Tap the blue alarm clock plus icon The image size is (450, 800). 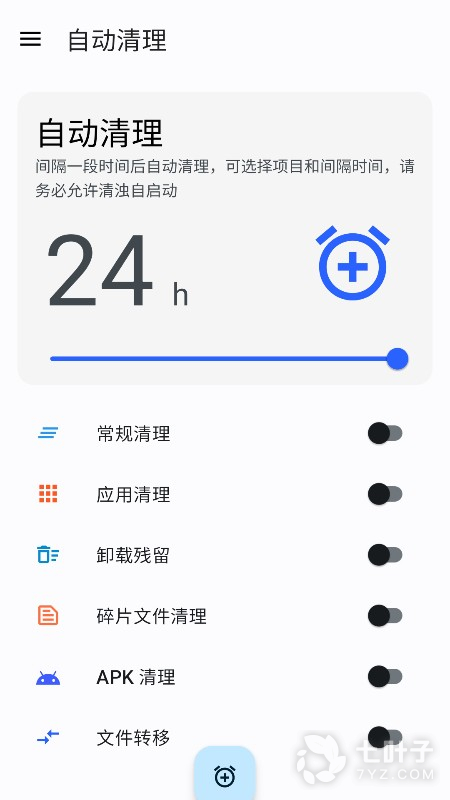click(353, 262)
